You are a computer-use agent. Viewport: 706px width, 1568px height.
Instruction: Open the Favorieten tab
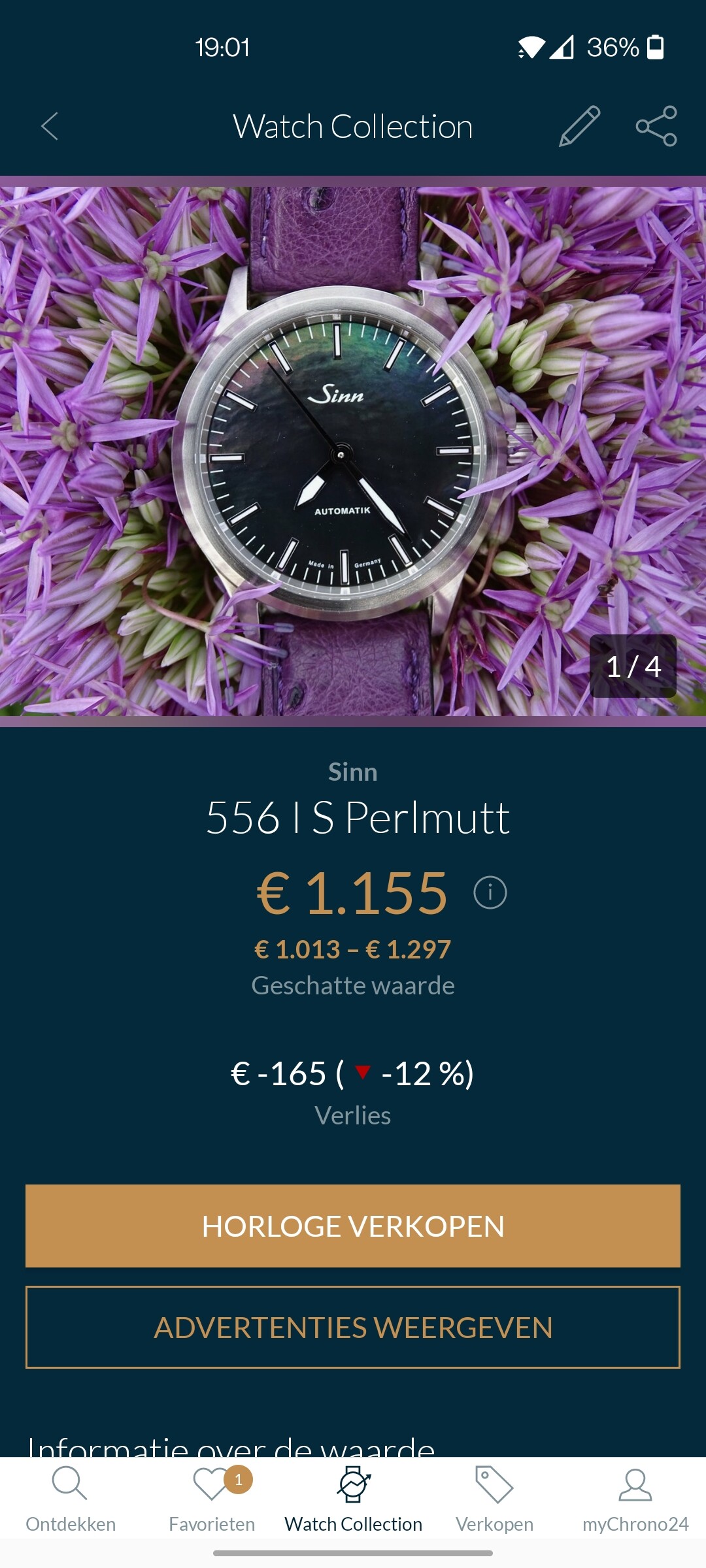click(x=212, y=1499)
